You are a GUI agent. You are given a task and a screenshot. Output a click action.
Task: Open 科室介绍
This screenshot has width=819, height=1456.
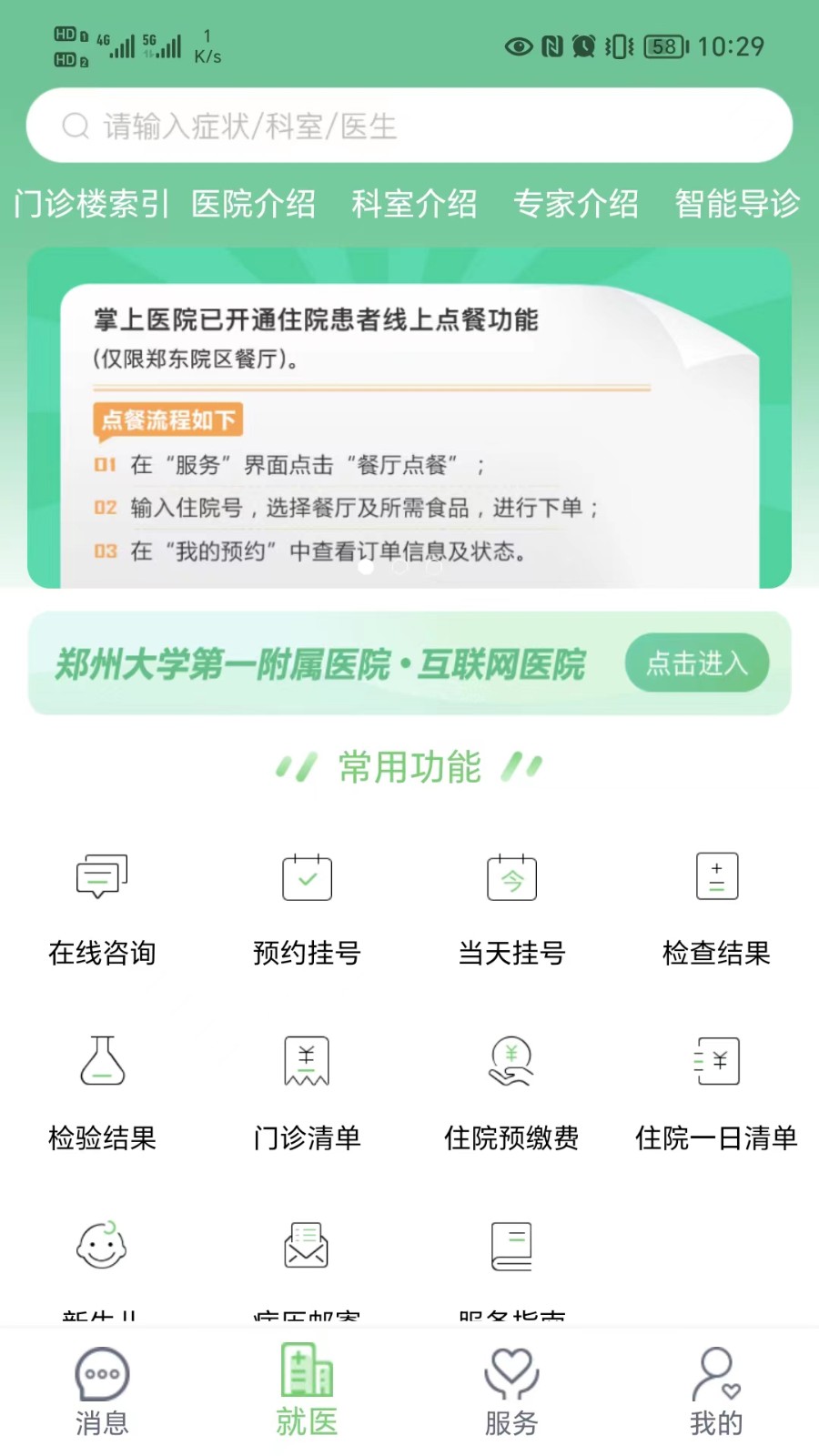pos(415,204)
